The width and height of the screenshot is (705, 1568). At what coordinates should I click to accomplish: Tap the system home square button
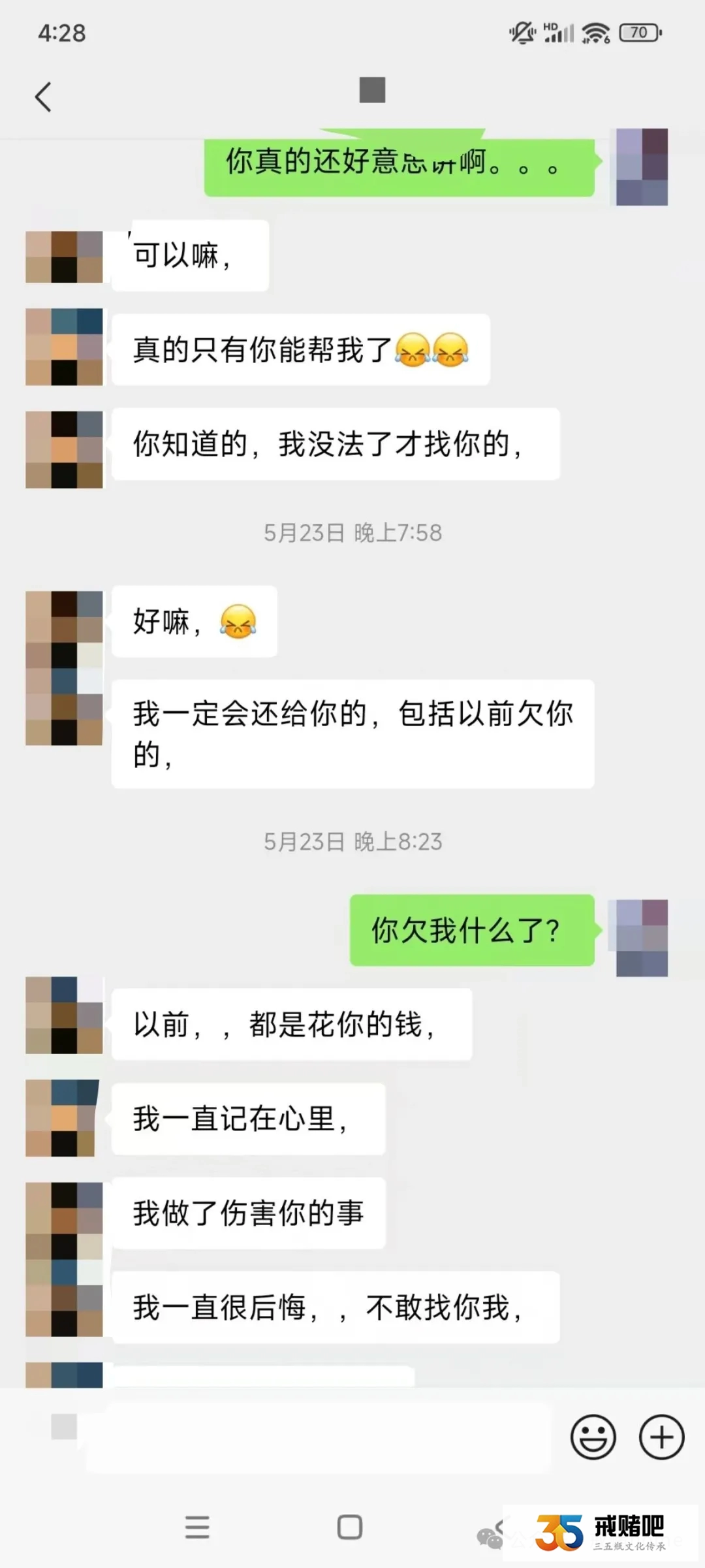pos(350,1527)
